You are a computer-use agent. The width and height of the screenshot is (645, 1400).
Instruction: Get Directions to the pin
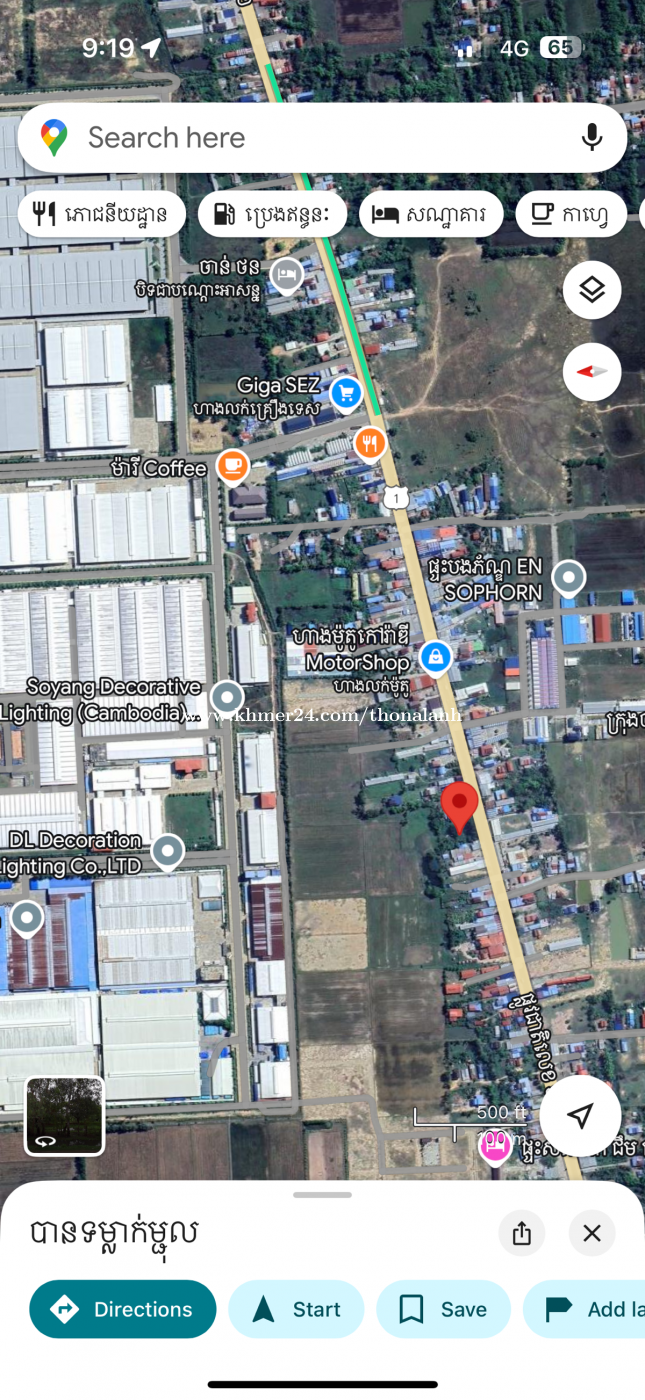point(123,1309)
